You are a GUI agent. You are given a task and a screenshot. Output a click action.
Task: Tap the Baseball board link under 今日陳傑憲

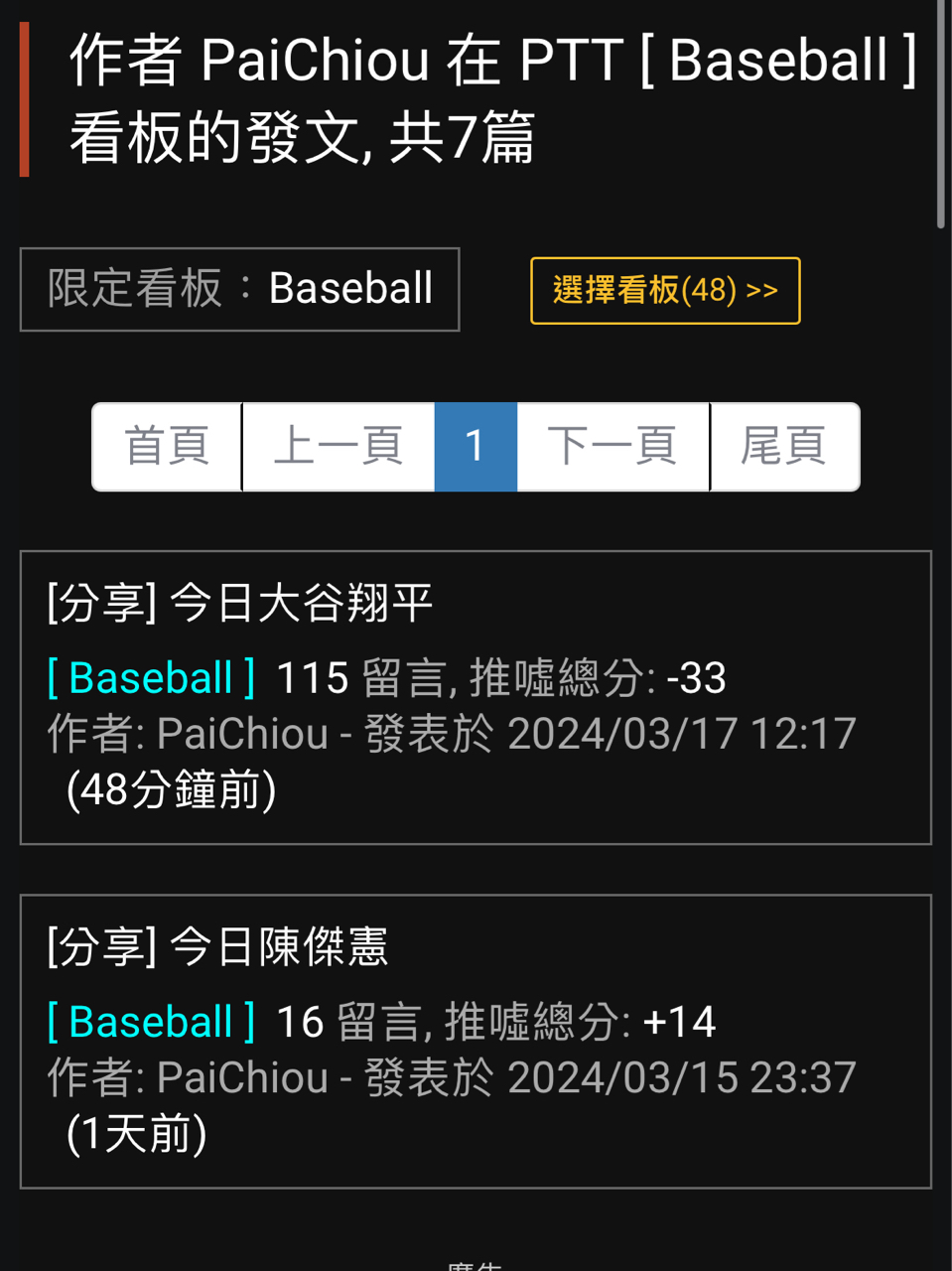(151, 1022)
